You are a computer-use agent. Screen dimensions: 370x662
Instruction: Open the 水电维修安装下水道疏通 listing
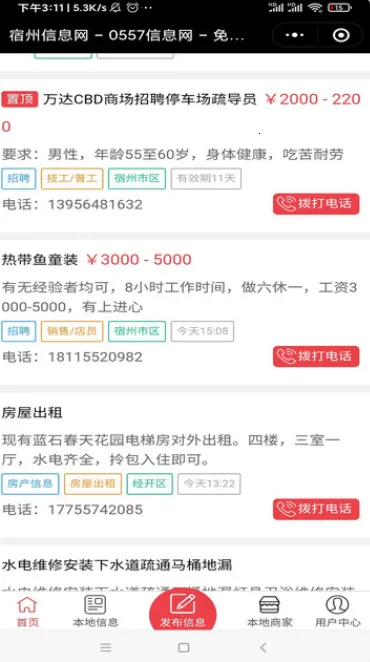pos(117,565)
